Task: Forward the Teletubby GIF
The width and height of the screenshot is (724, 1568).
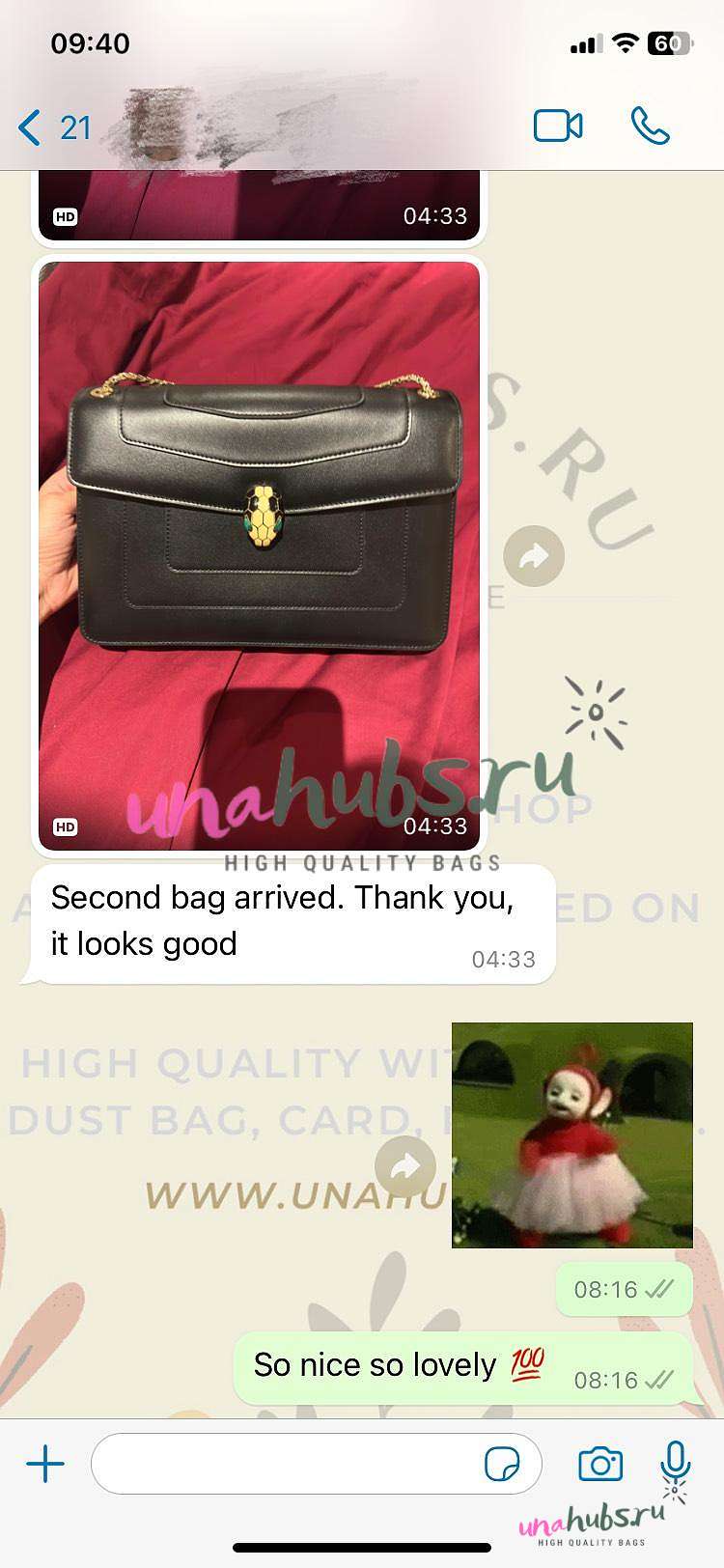Action: pyautogui.click(x=405, y=1166)
